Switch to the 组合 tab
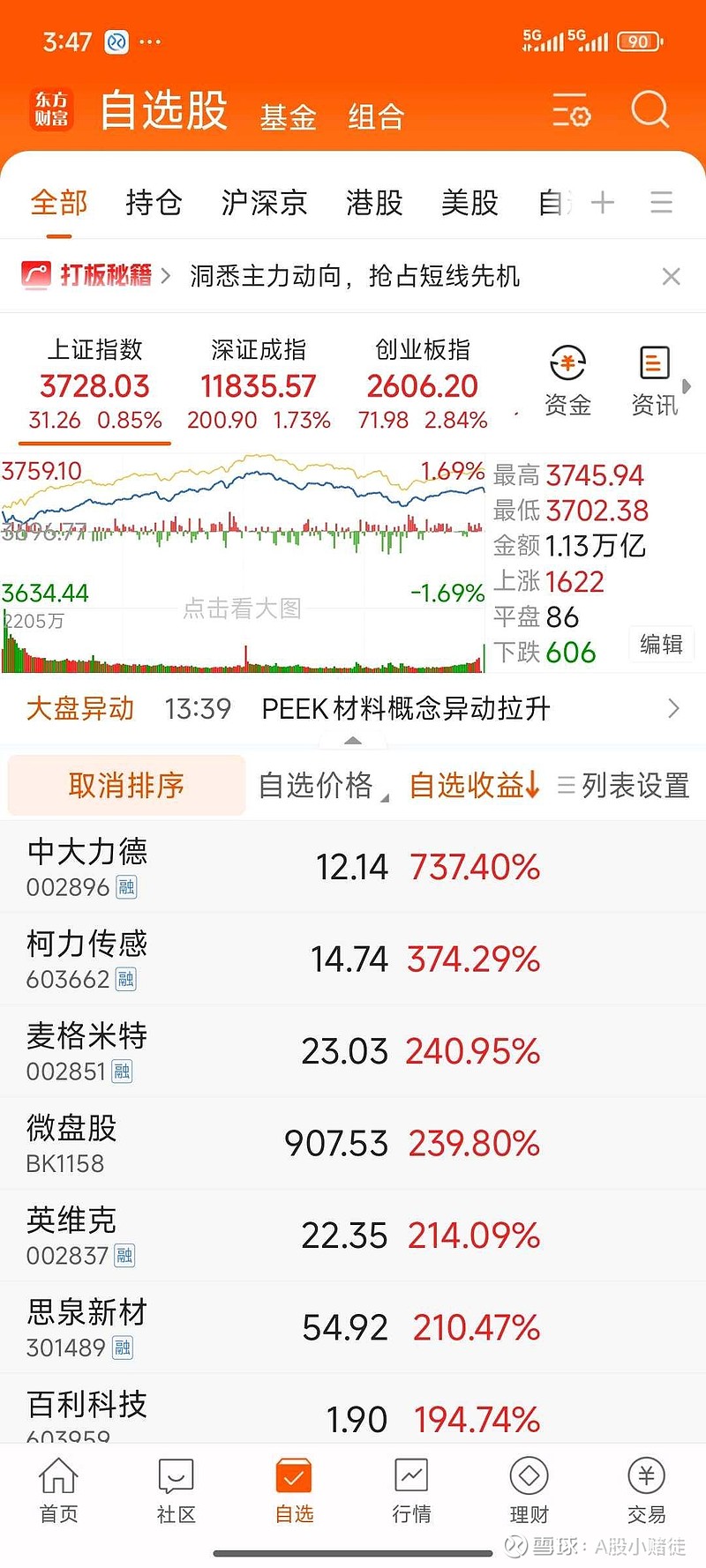Image resolution: width=706 pixels, height=1568 pixels. pos(376,116)
